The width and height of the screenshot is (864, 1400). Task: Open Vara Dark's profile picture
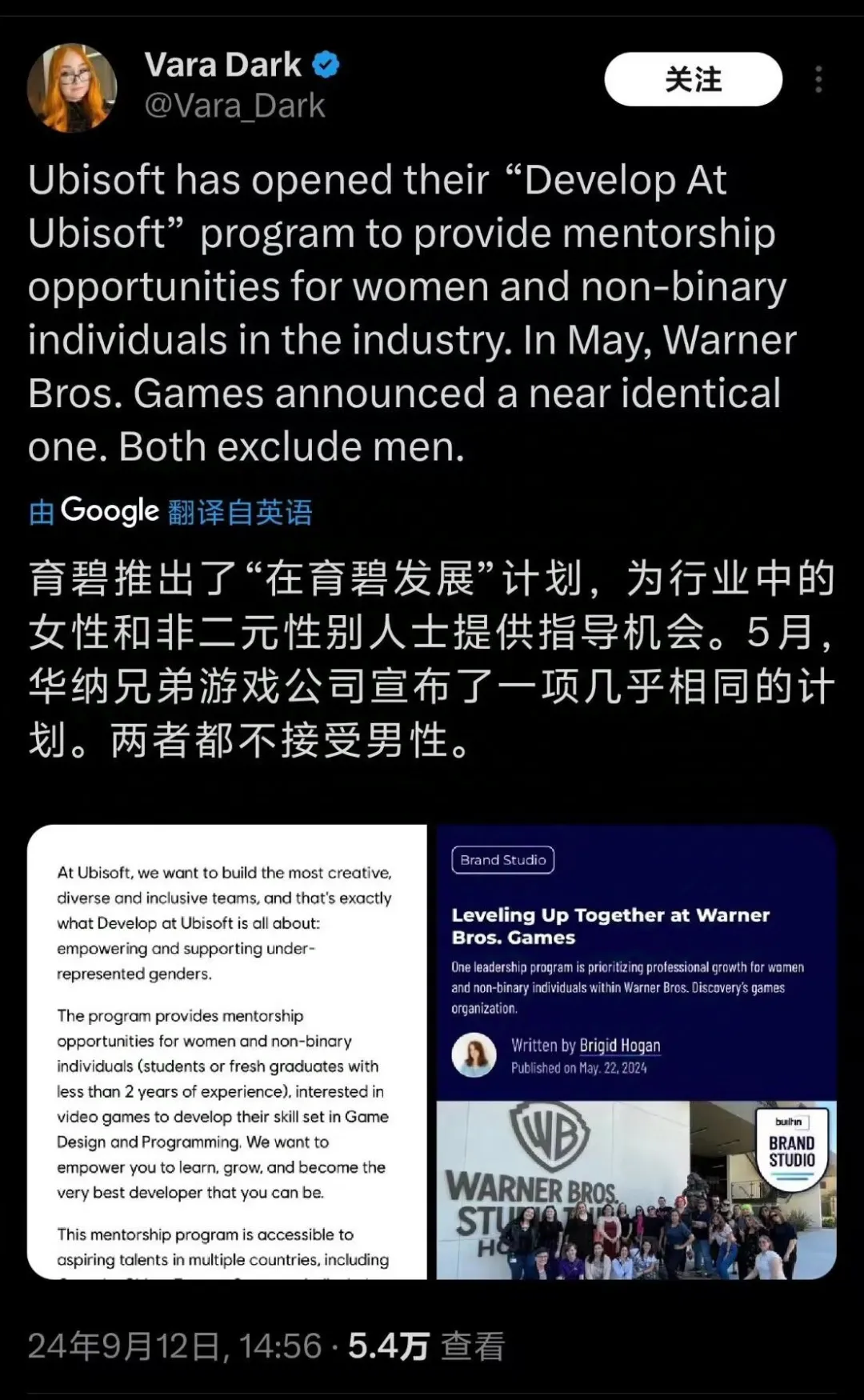tap(72, 87)
